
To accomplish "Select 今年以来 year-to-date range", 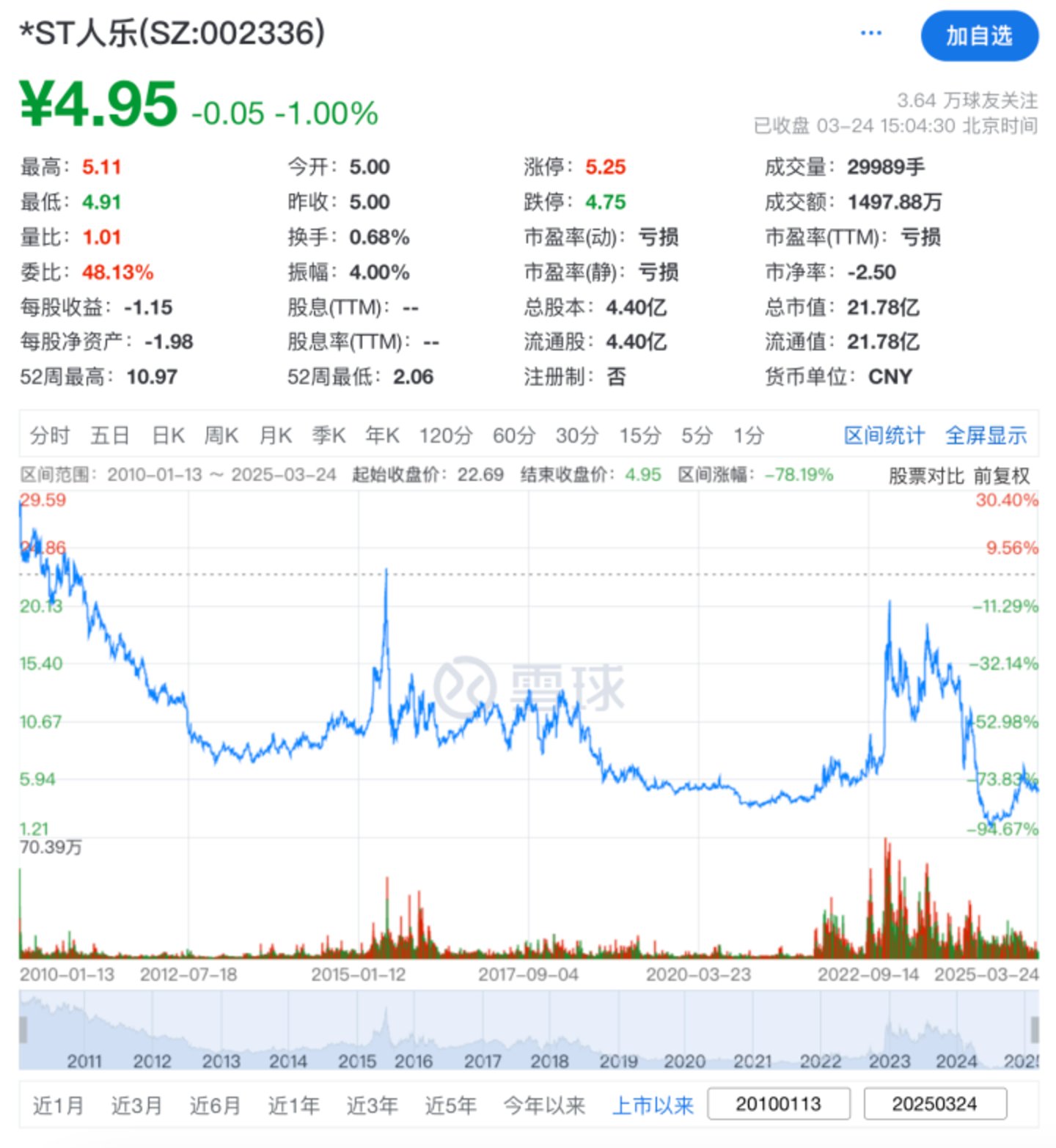I will tap(544, 1105).
